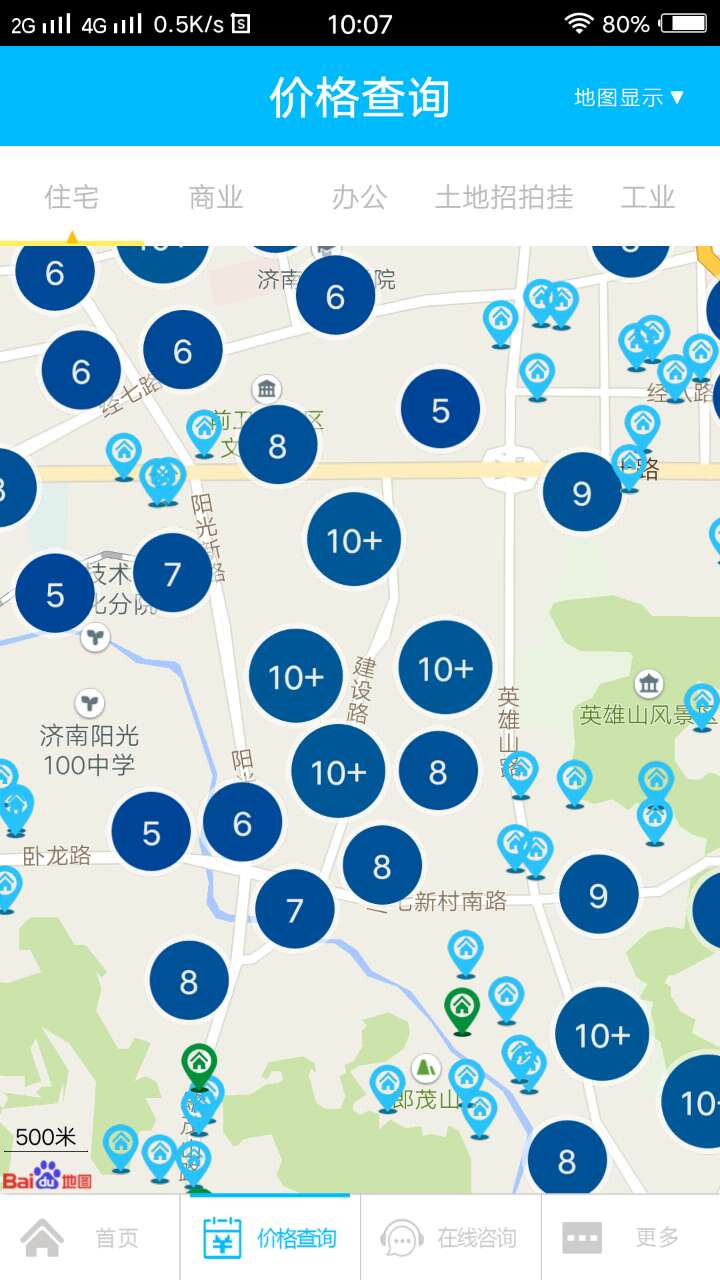This screenshot has width=720, height=1280.
Task: Select the 住宅 tab
Action: [x=71, y=197]
